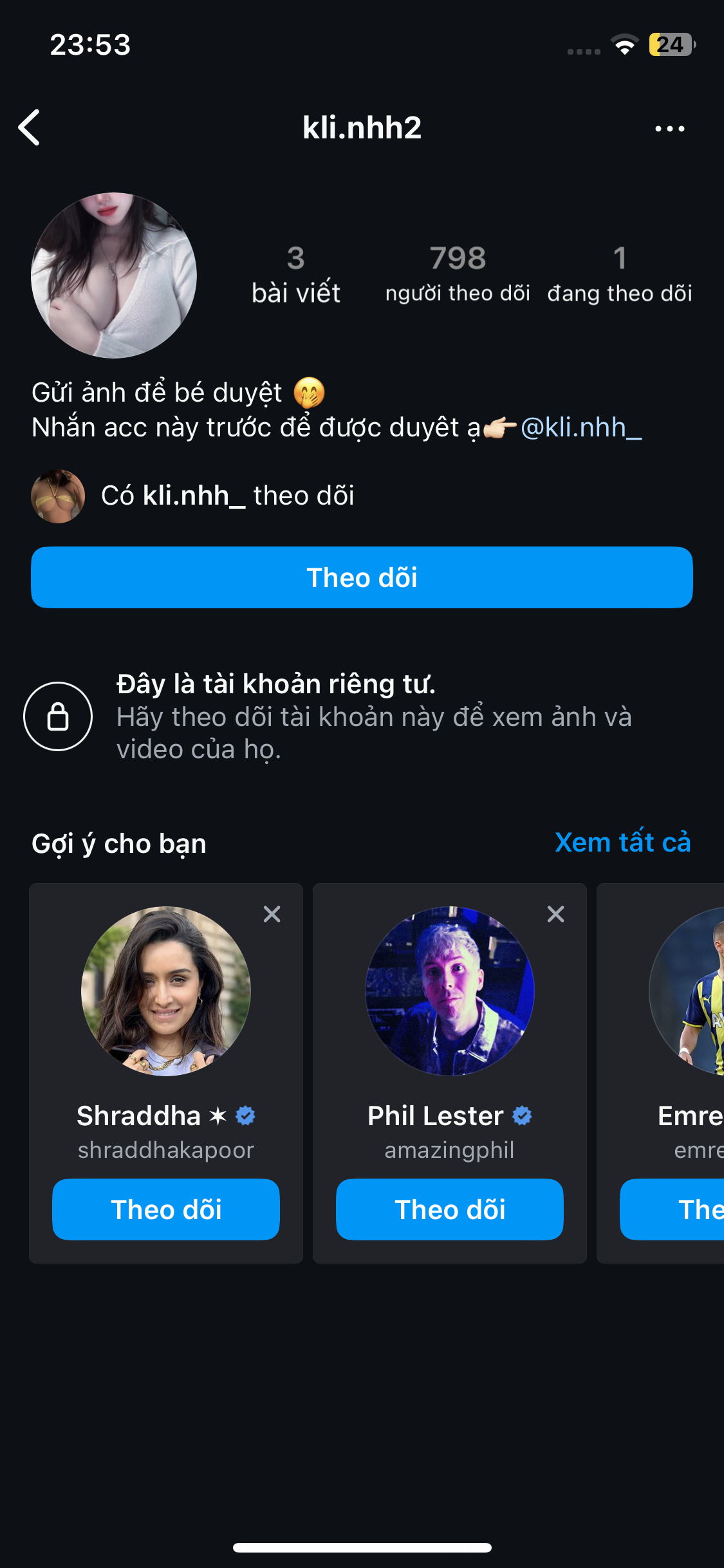
Task: Dismiss the Phil Lester suggestion card
Action: point(555,914)
